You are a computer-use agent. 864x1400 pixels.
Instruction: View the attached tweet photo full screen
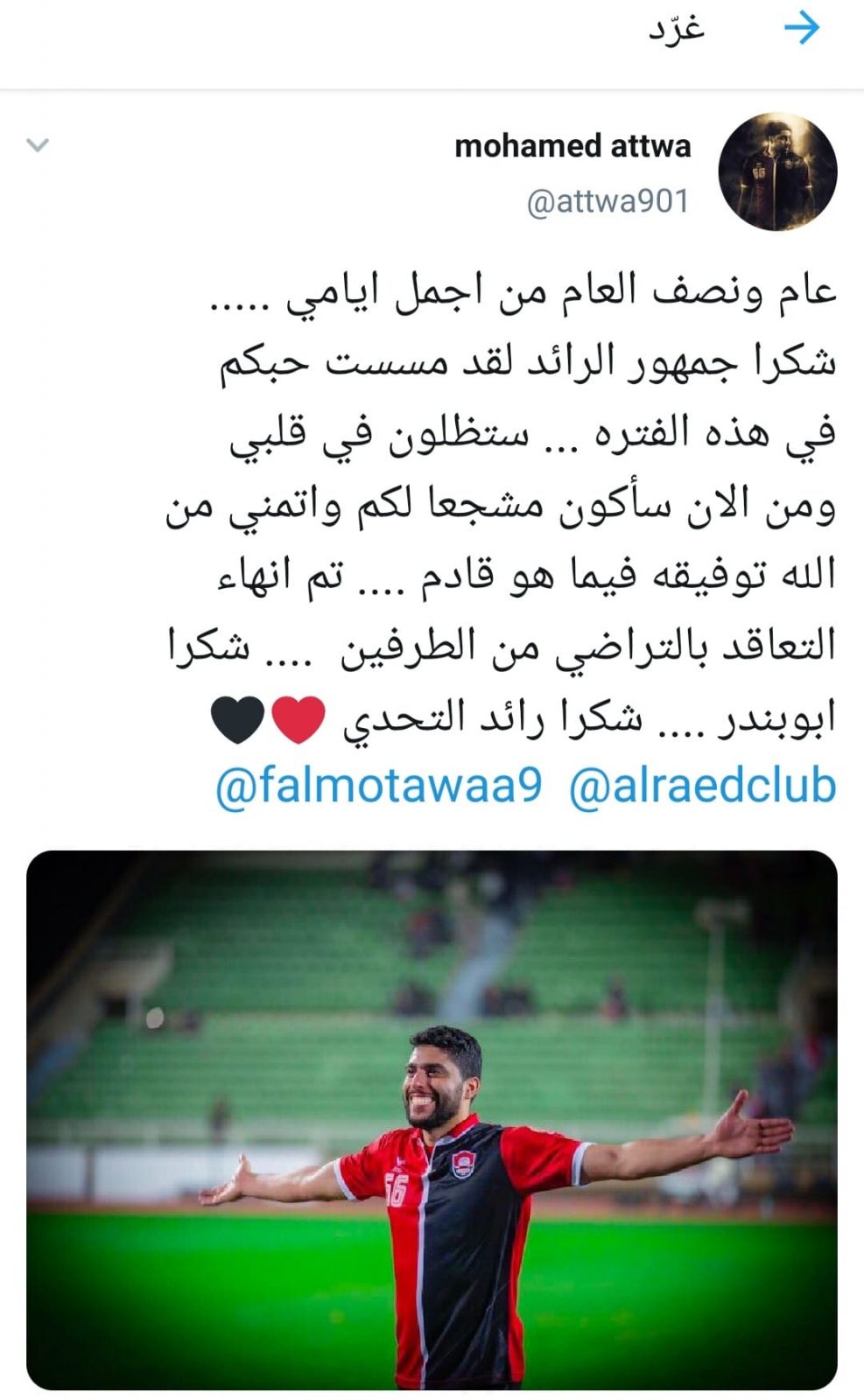click(x=432, y=1120)
